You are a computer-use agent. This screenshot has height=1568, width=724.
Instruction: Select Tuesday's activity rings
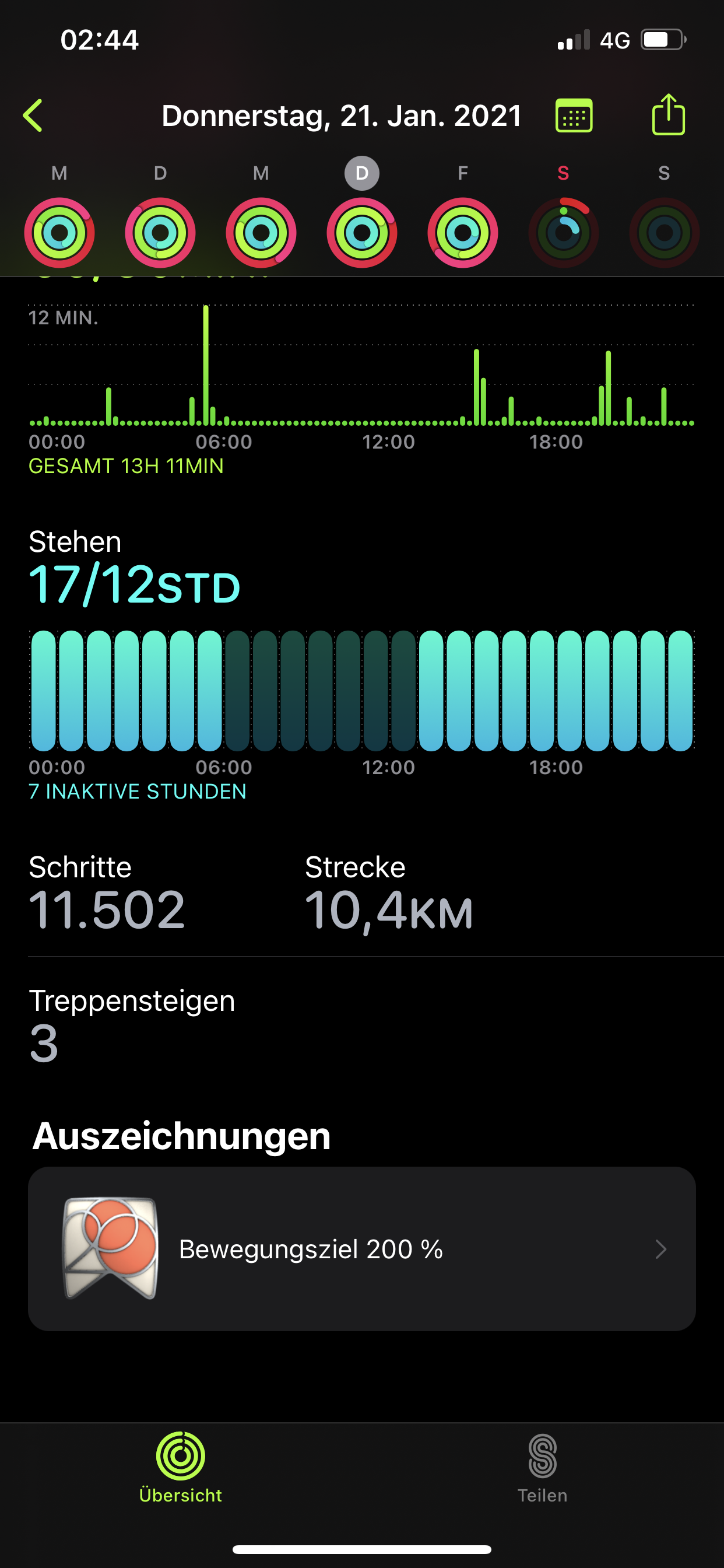(160, 233)
